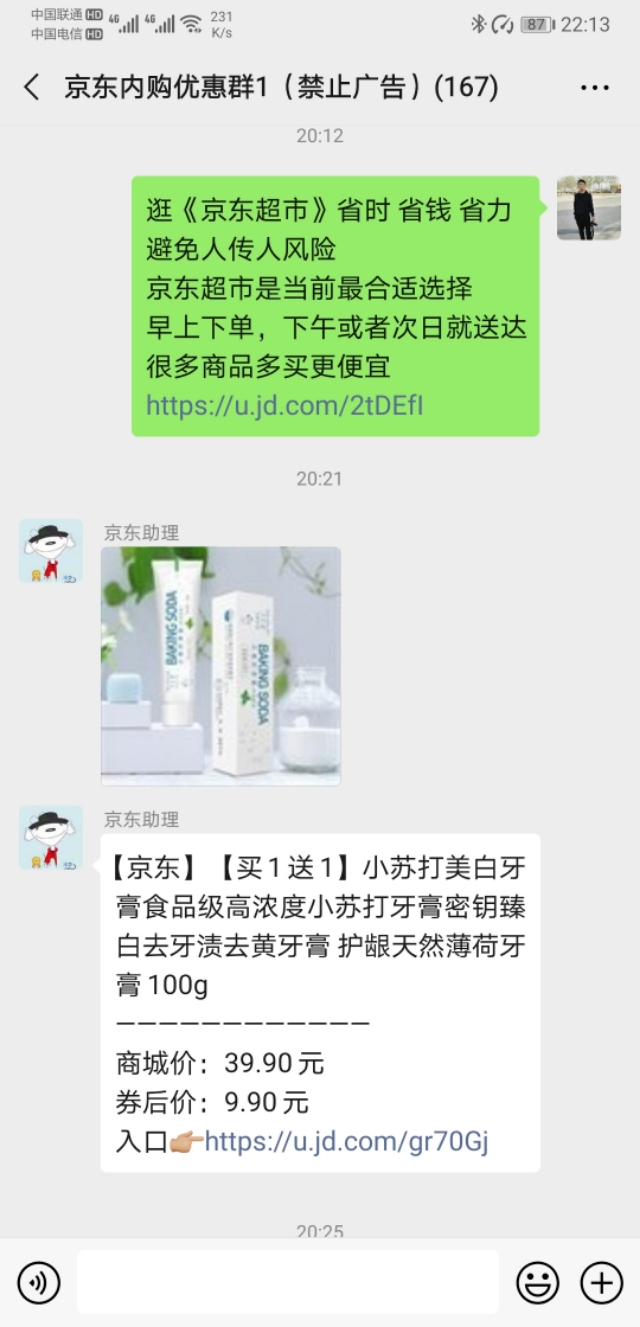Switch to voice message input
This screenshot has width=640, height=1327.
coord(39,1282)
